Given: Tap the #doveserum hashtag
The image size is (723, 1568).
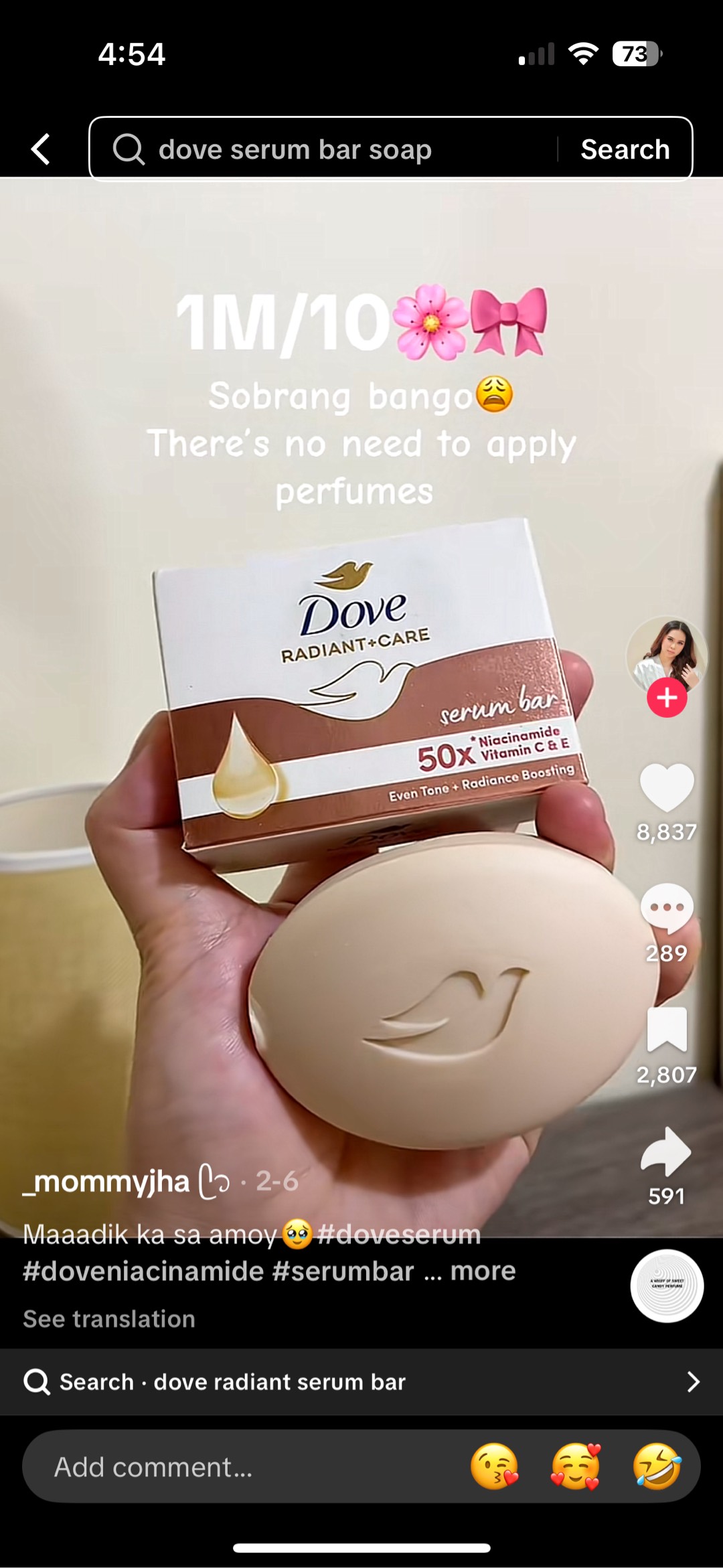Looking at the screenshot, I should click(399, 1235).
